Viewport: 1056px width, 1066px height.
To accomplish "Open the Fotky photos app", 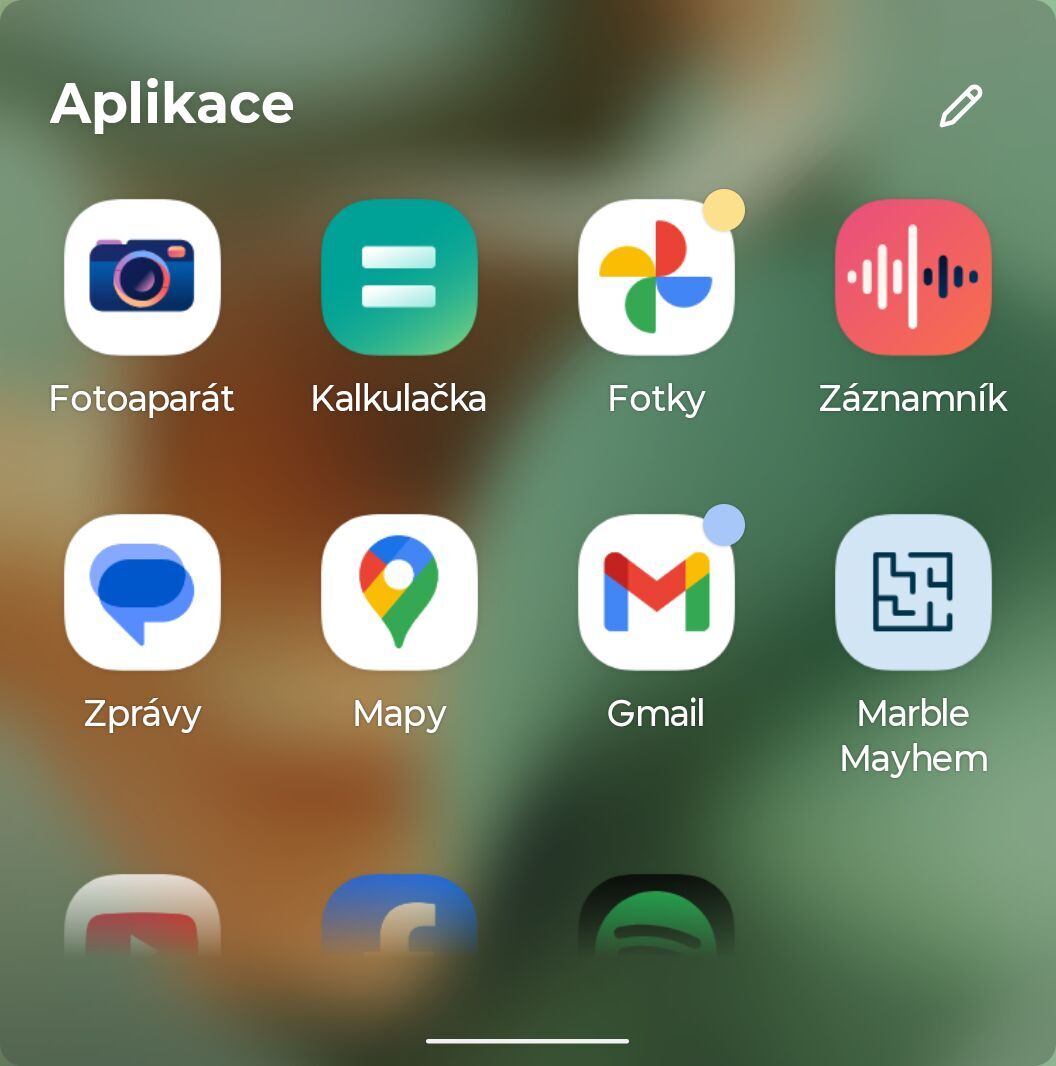I will click(656, 277).
